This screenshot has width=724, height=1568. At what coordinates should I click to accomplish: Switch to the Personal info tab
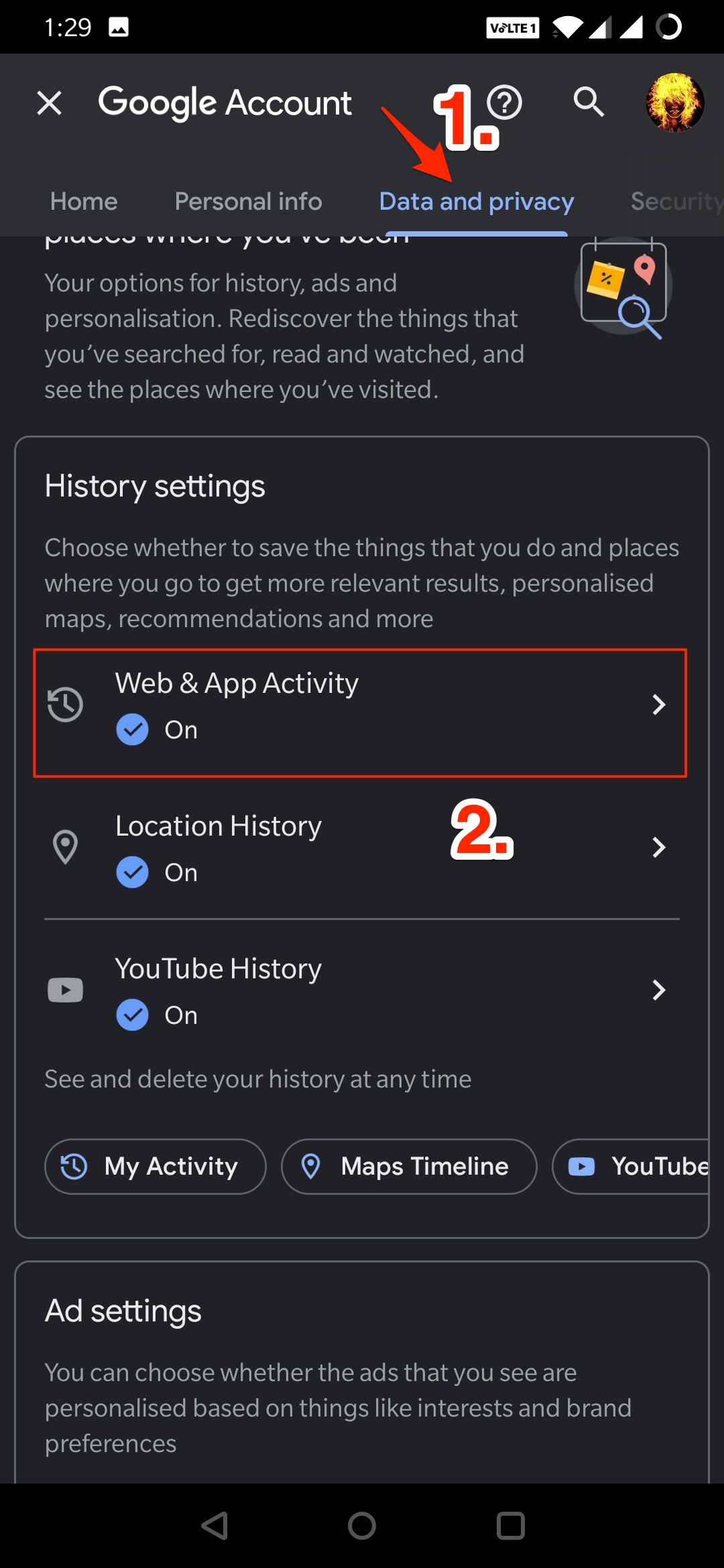pyautogui.click(x=248, y=201)
